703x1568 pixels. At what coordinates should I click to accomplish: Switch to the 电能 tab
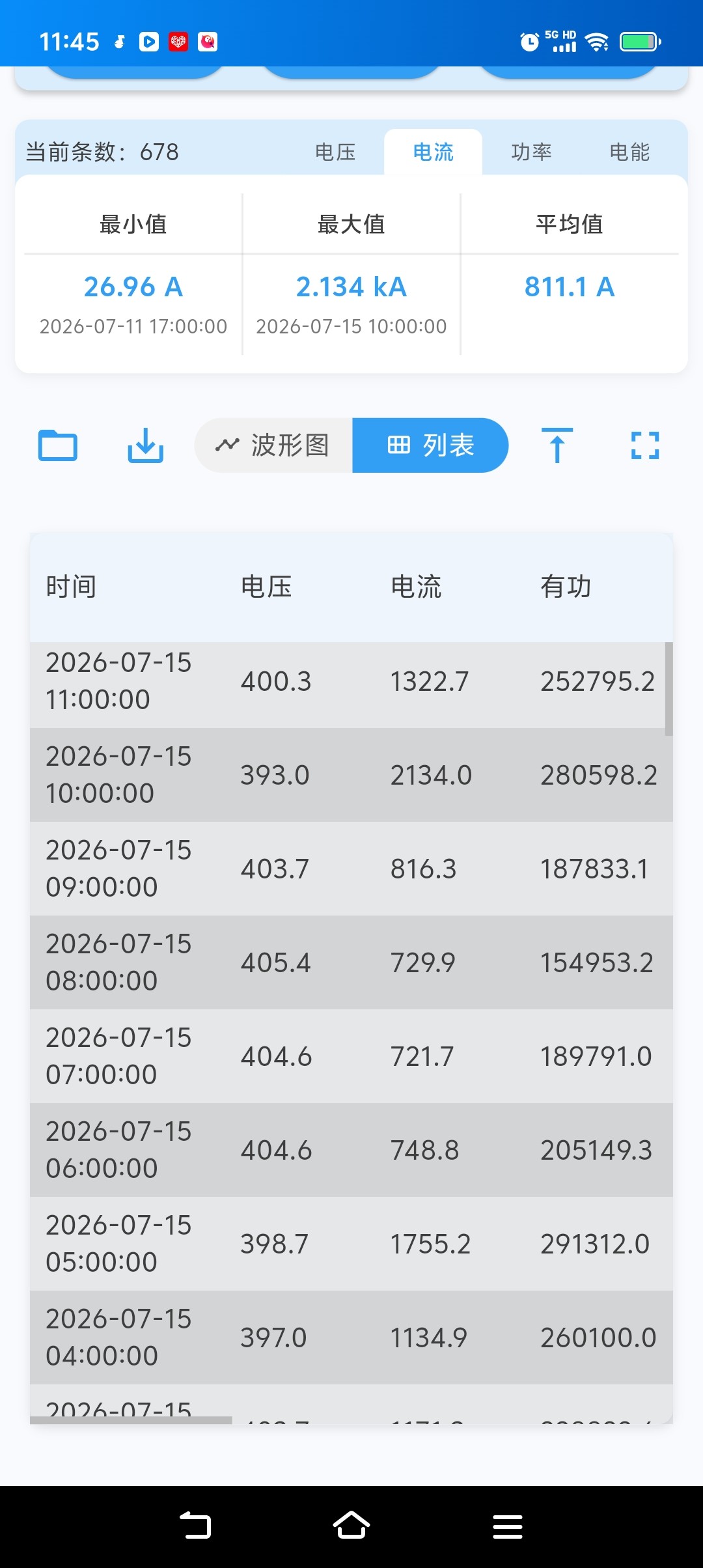[629, 152]
